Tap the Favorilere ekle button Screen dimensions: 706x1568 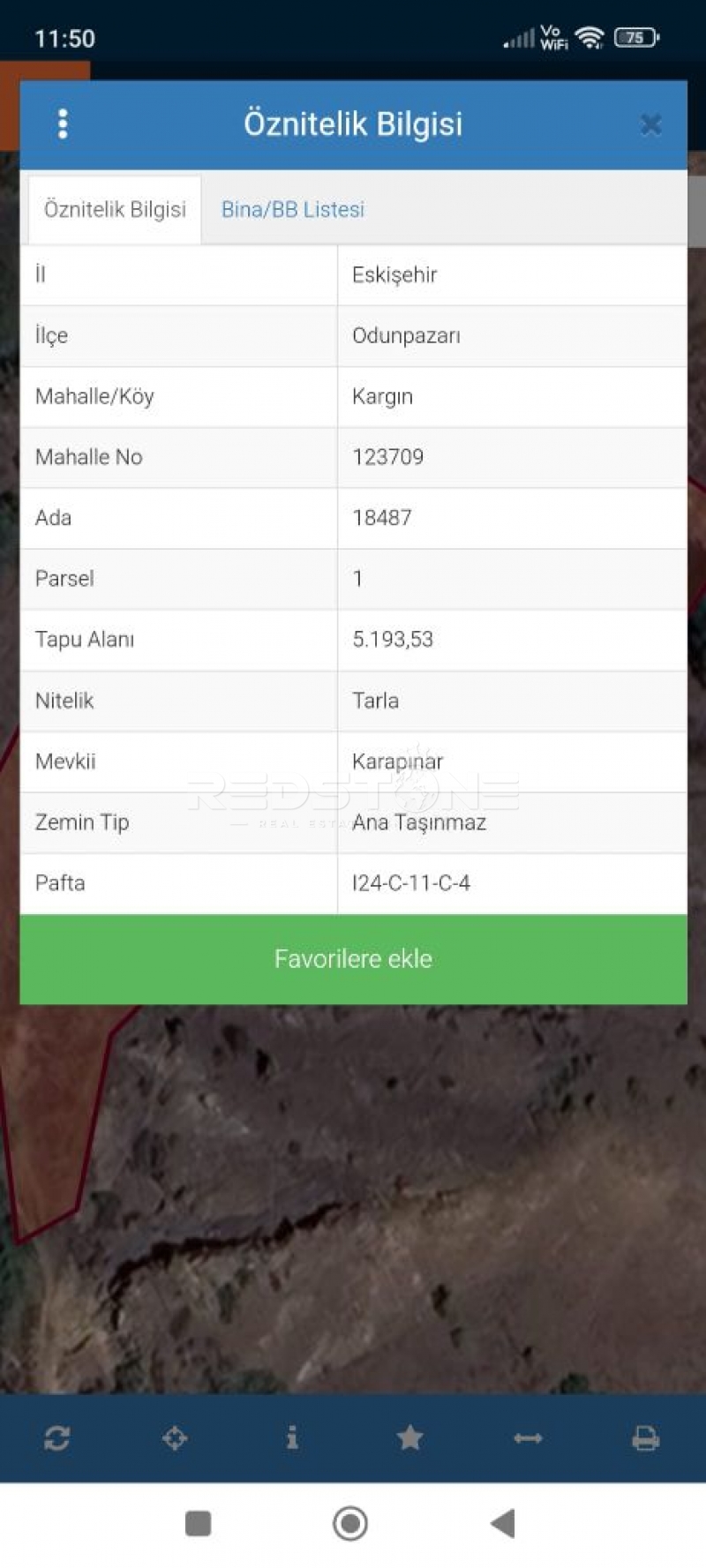tap(353, 959)
